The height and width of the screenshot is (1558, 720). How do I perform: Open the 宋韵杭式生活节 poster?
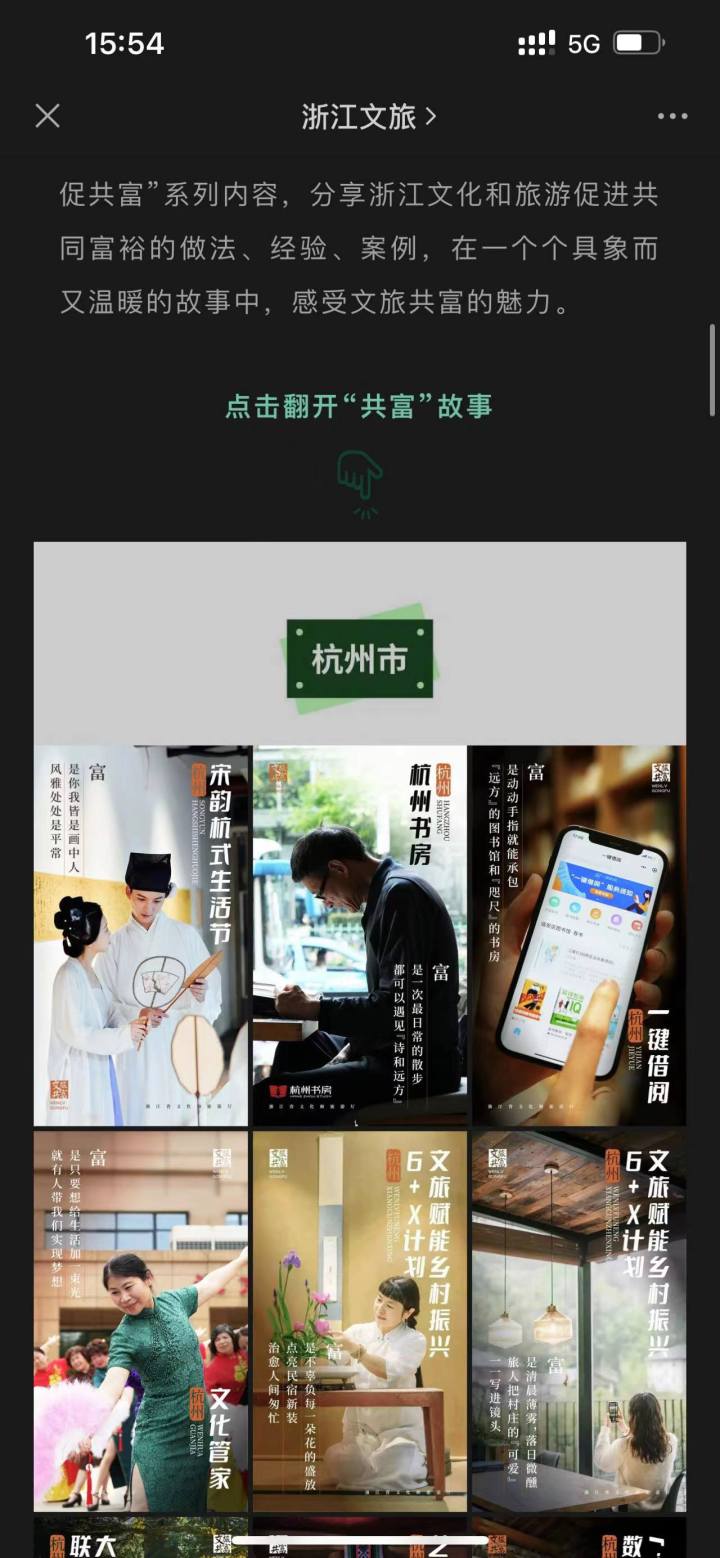point(140,936)
